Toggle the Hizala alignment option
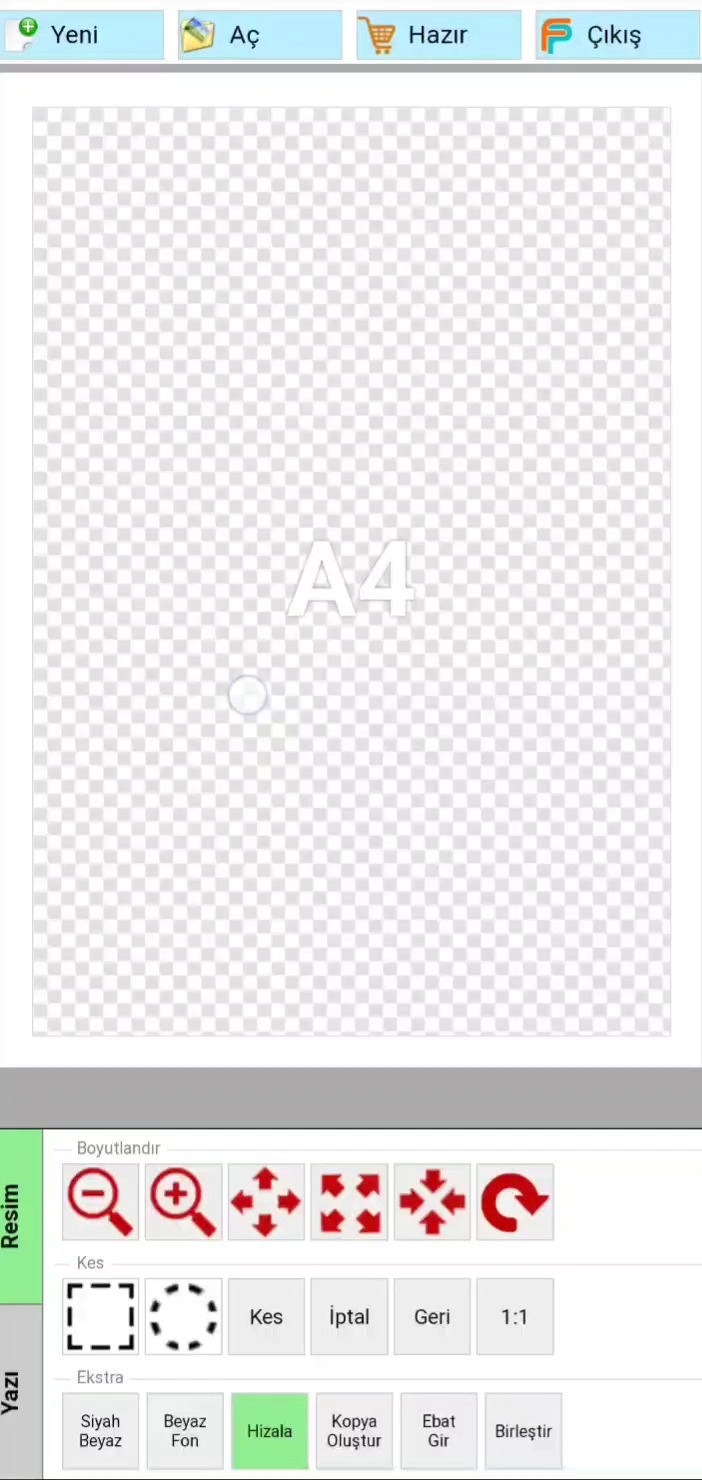 point(269,1431)
